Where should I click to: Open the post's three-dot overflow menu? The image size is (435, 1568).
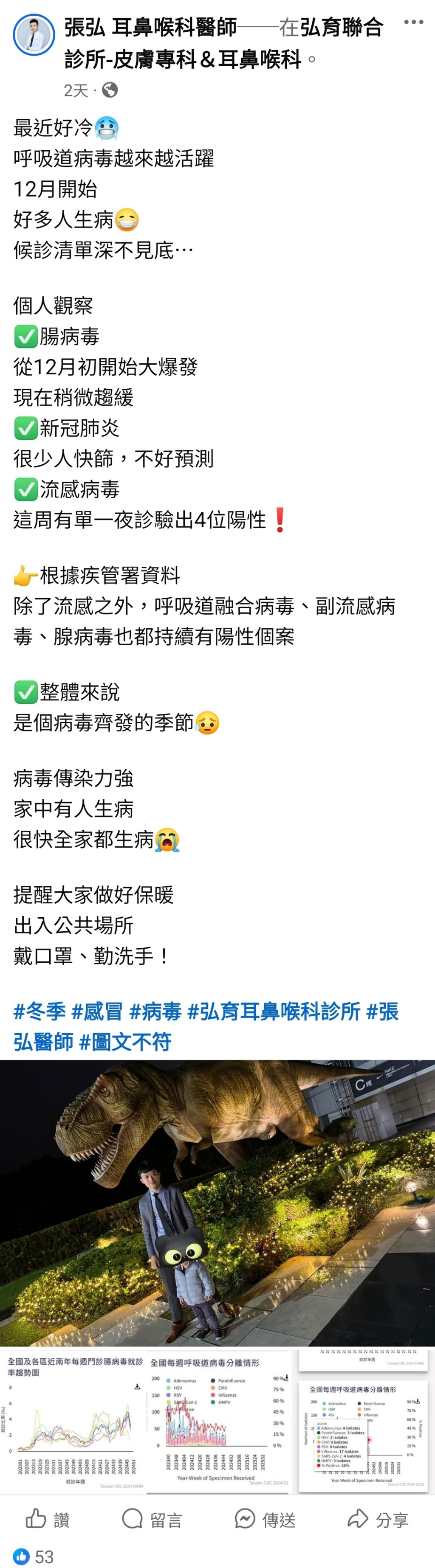[x=413, y=22]
